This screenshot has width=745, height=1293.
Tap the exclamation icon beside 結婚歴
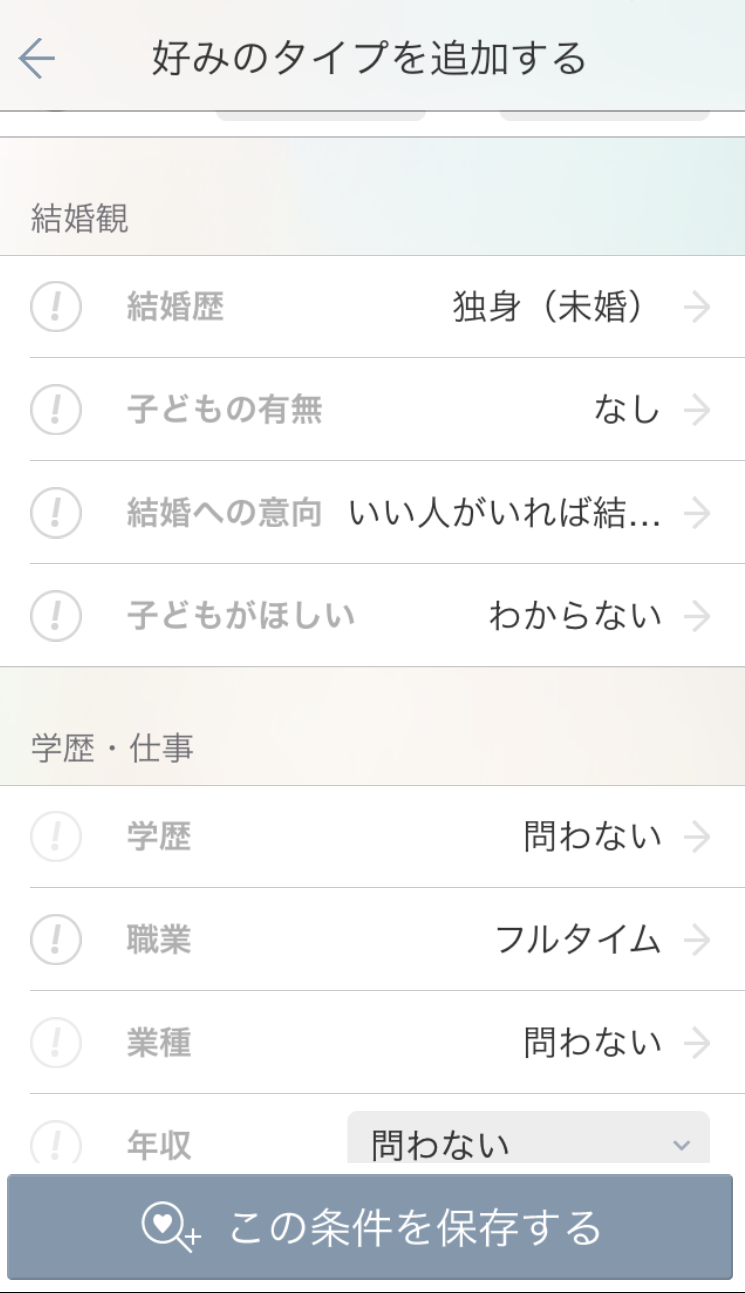pos(56,307)
